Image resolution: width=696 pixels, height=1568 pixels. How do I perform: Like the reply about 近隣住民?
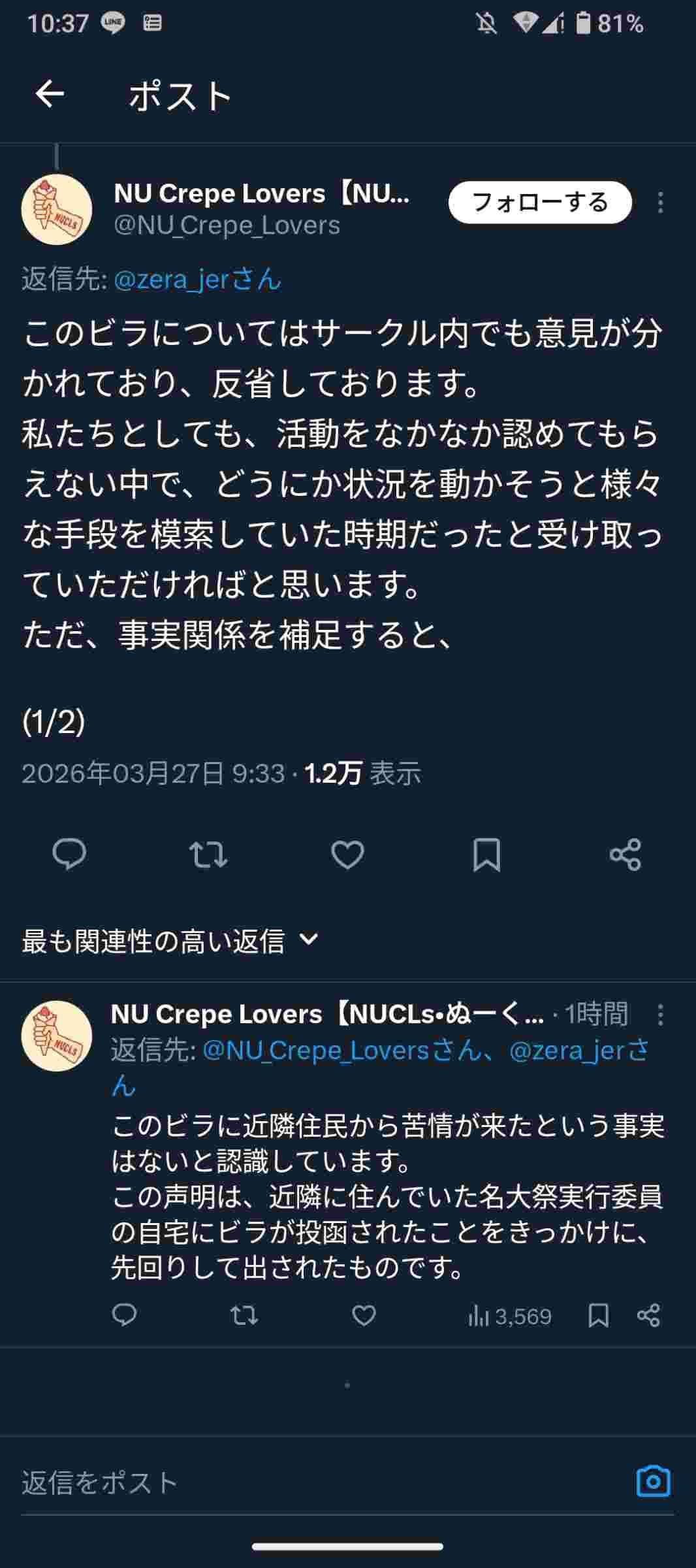tap(364, 1315)
